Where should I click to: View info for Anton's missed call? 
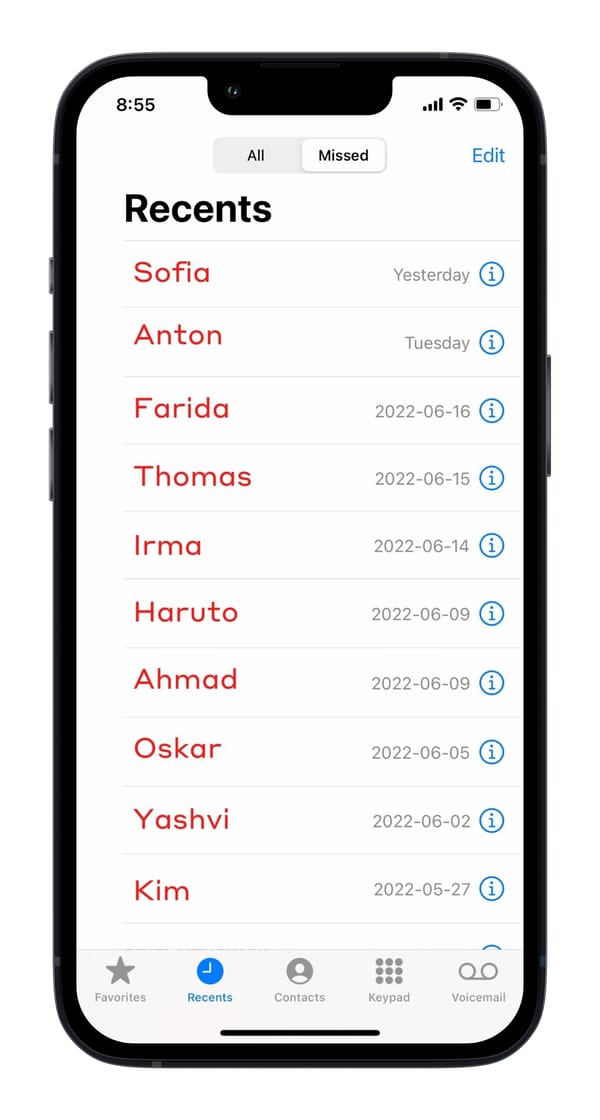click(491, 342)
